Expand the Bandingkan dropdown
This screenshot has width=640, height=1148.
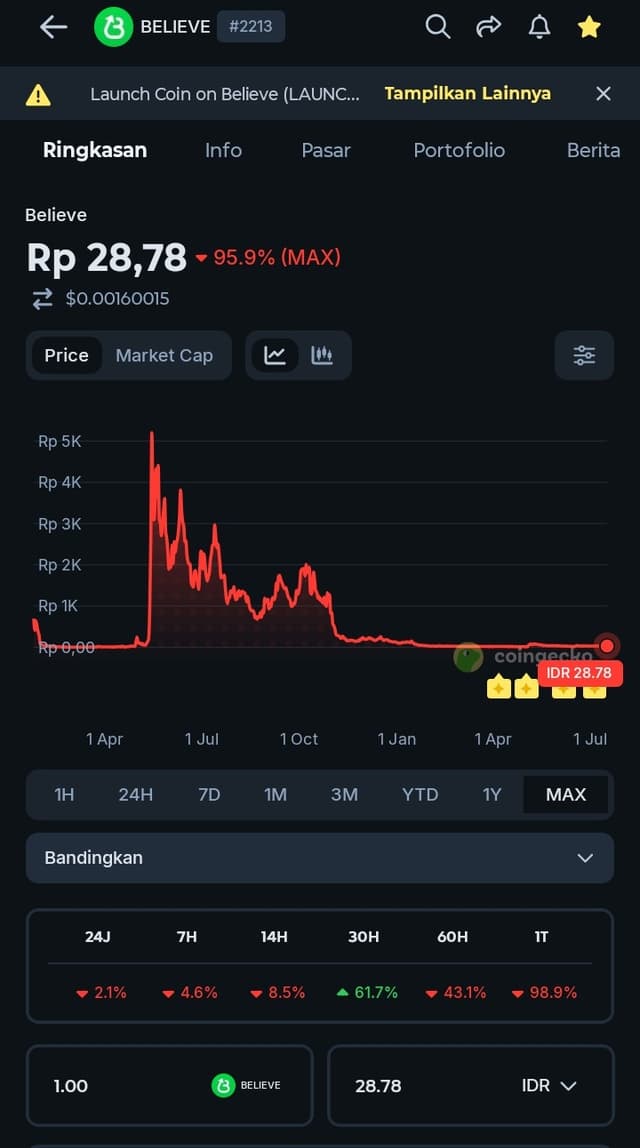(320, 858)
